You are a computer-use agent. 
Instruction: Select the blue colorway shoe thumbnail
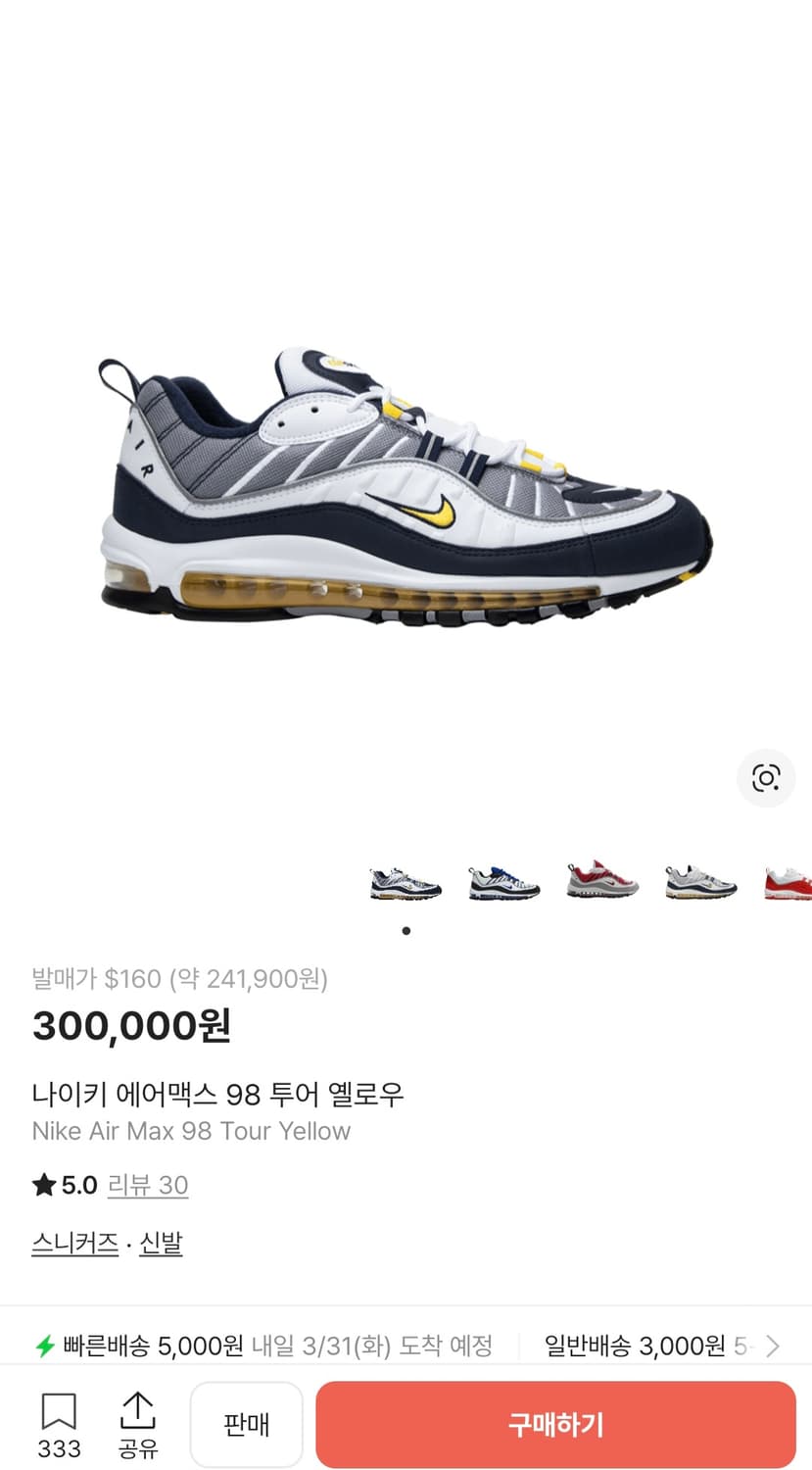(502, 883)
